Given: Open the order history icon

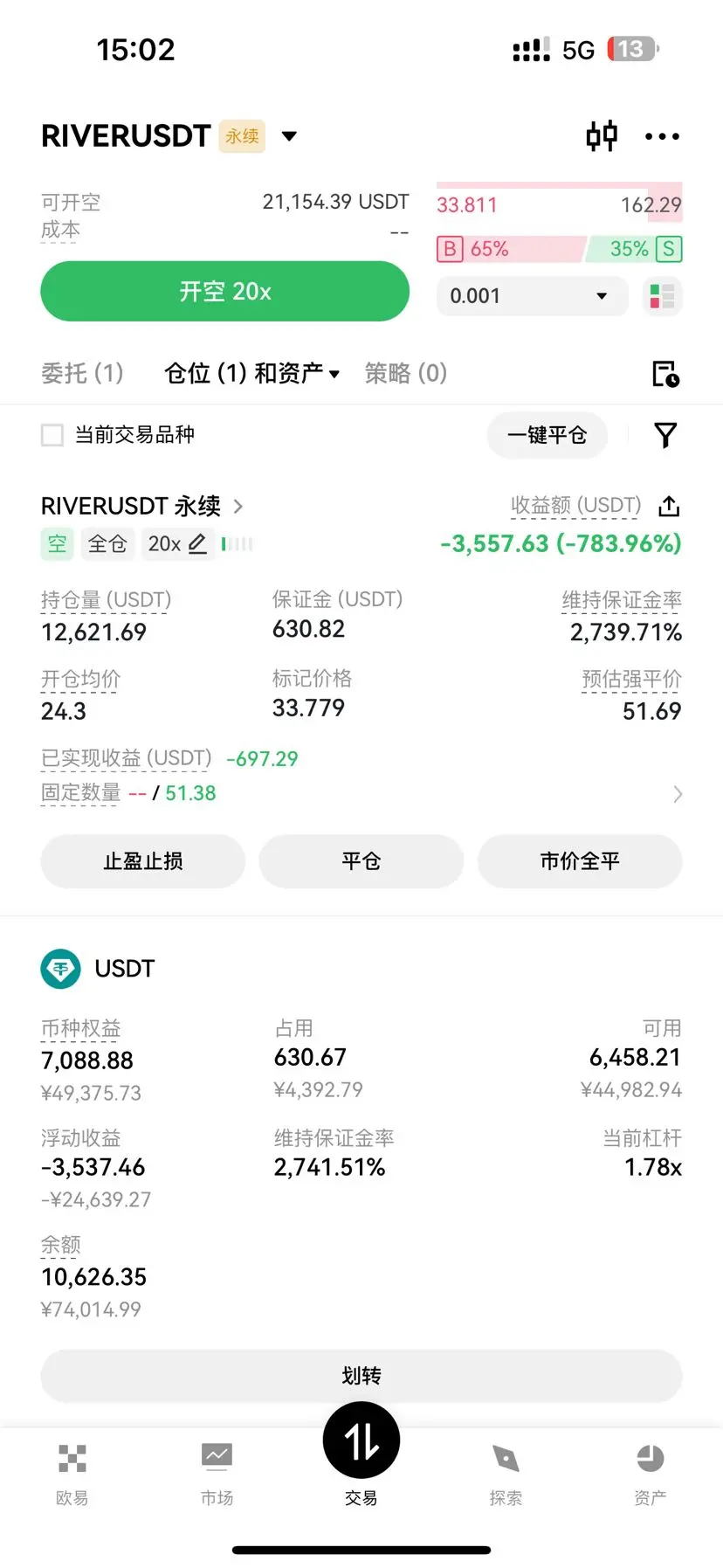Looking at the screenshot, I should pyautogui.click(x=665, y=374).
